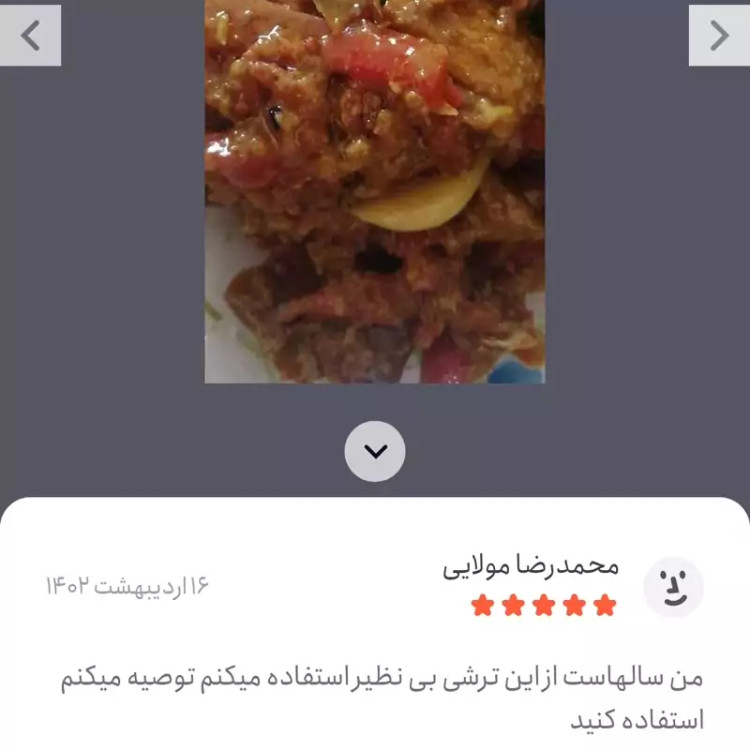Show the next review photo
Image resolution: width=750 pixels, height=750 pixels.
(719, 36)
